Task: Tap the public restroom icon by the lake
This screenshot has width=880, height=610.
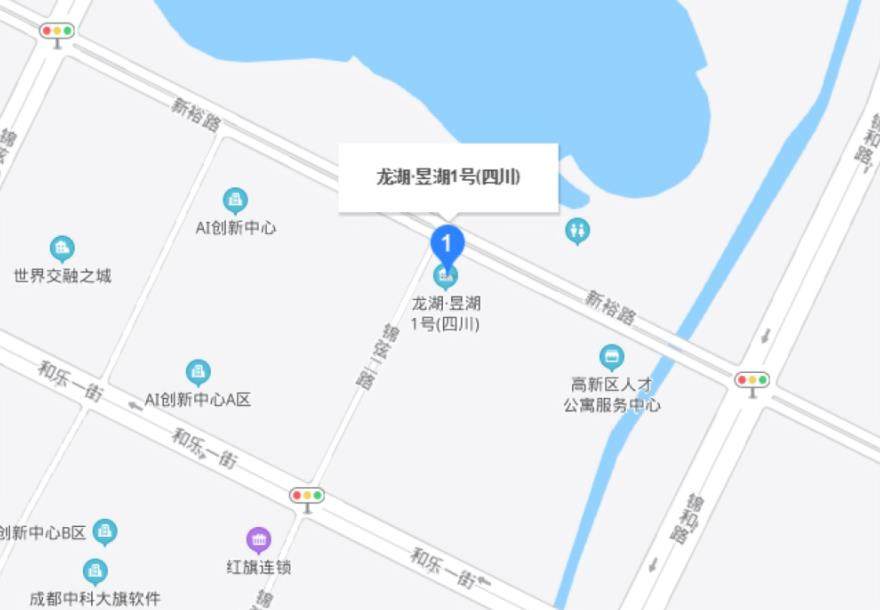Action: (577, 230)
